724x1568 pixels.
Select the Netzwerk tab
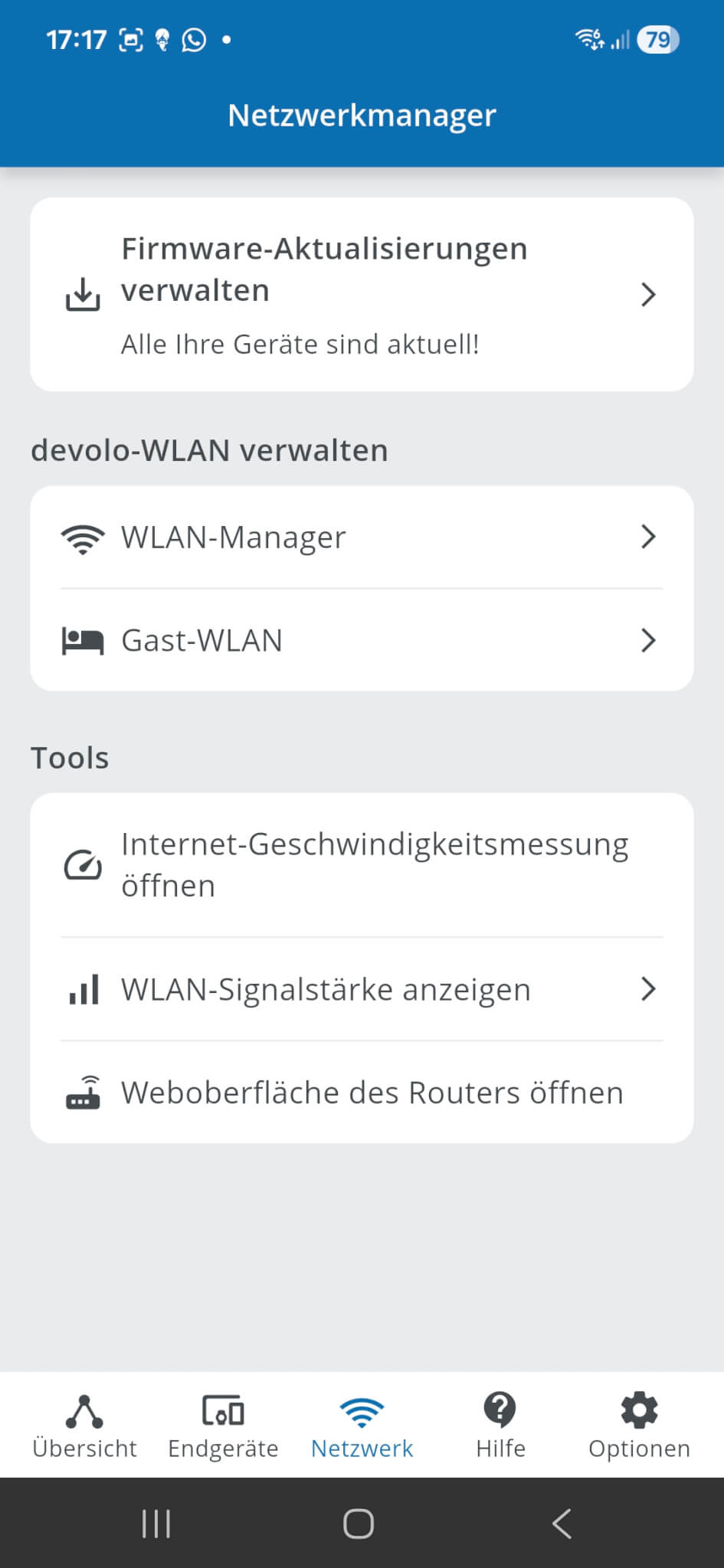362,1426
